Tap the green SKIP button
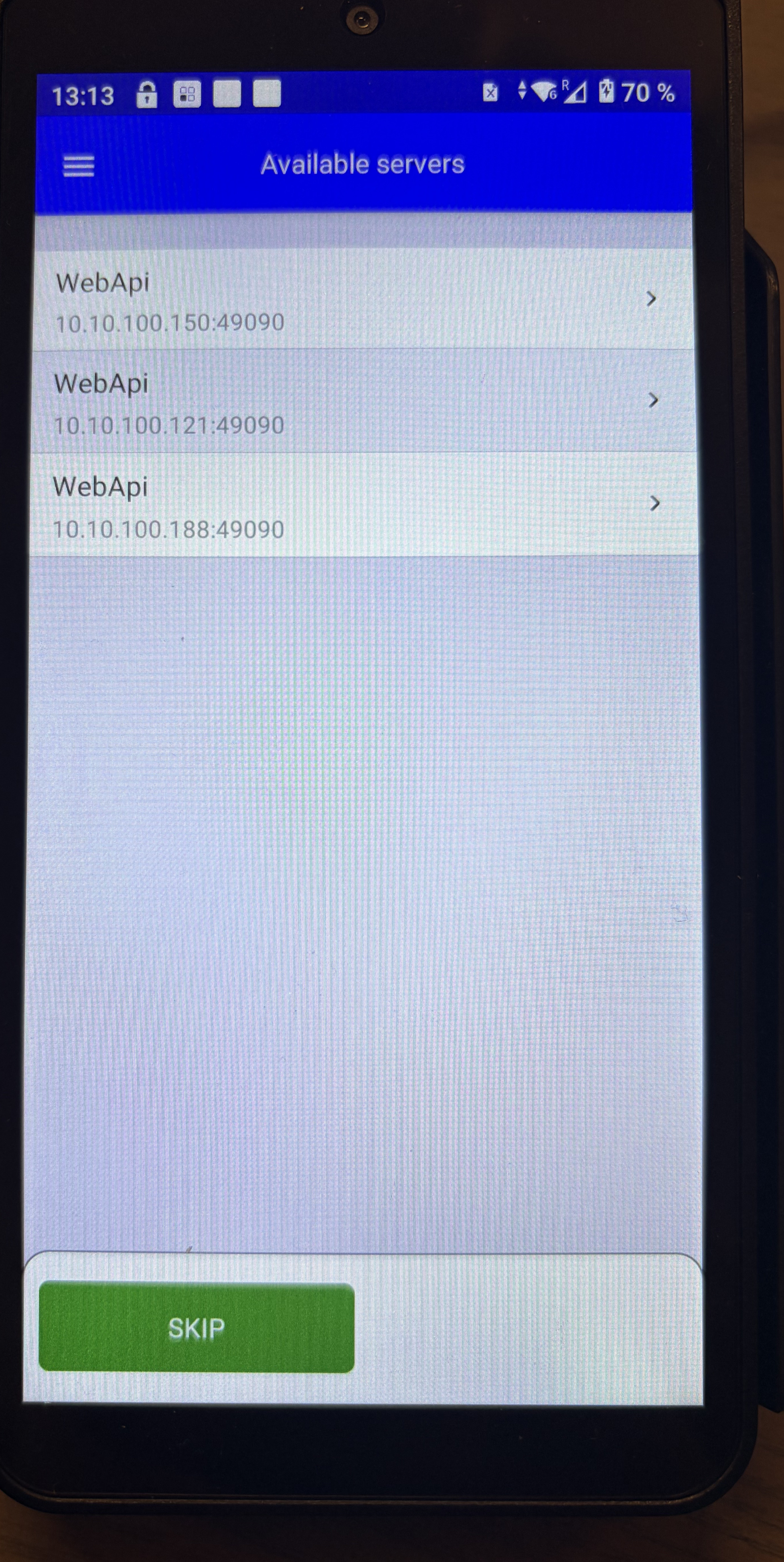Screen dimensions: 784x1562 196,1328
